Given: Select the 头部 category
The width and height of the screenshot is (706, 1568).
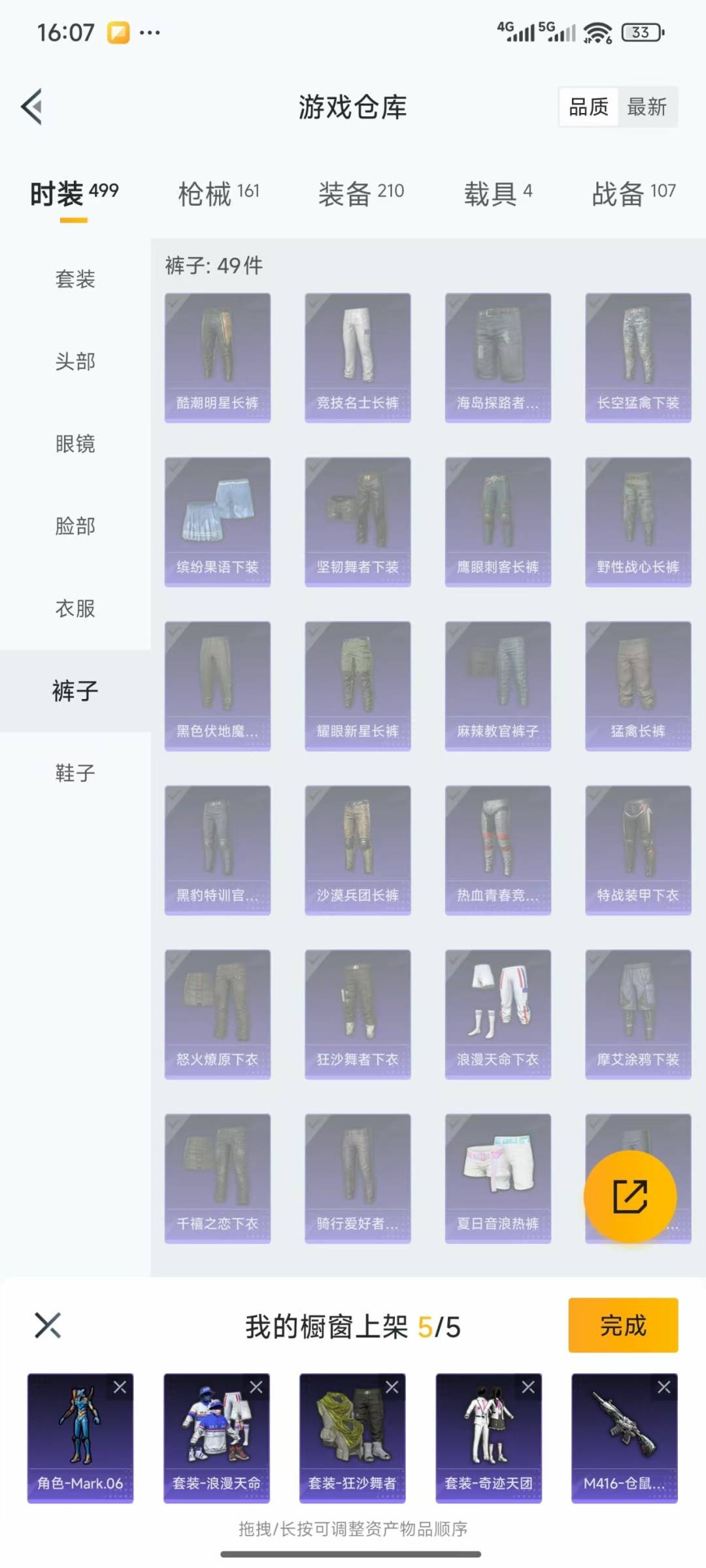Looking at the screenshot, I should (75, 361).
